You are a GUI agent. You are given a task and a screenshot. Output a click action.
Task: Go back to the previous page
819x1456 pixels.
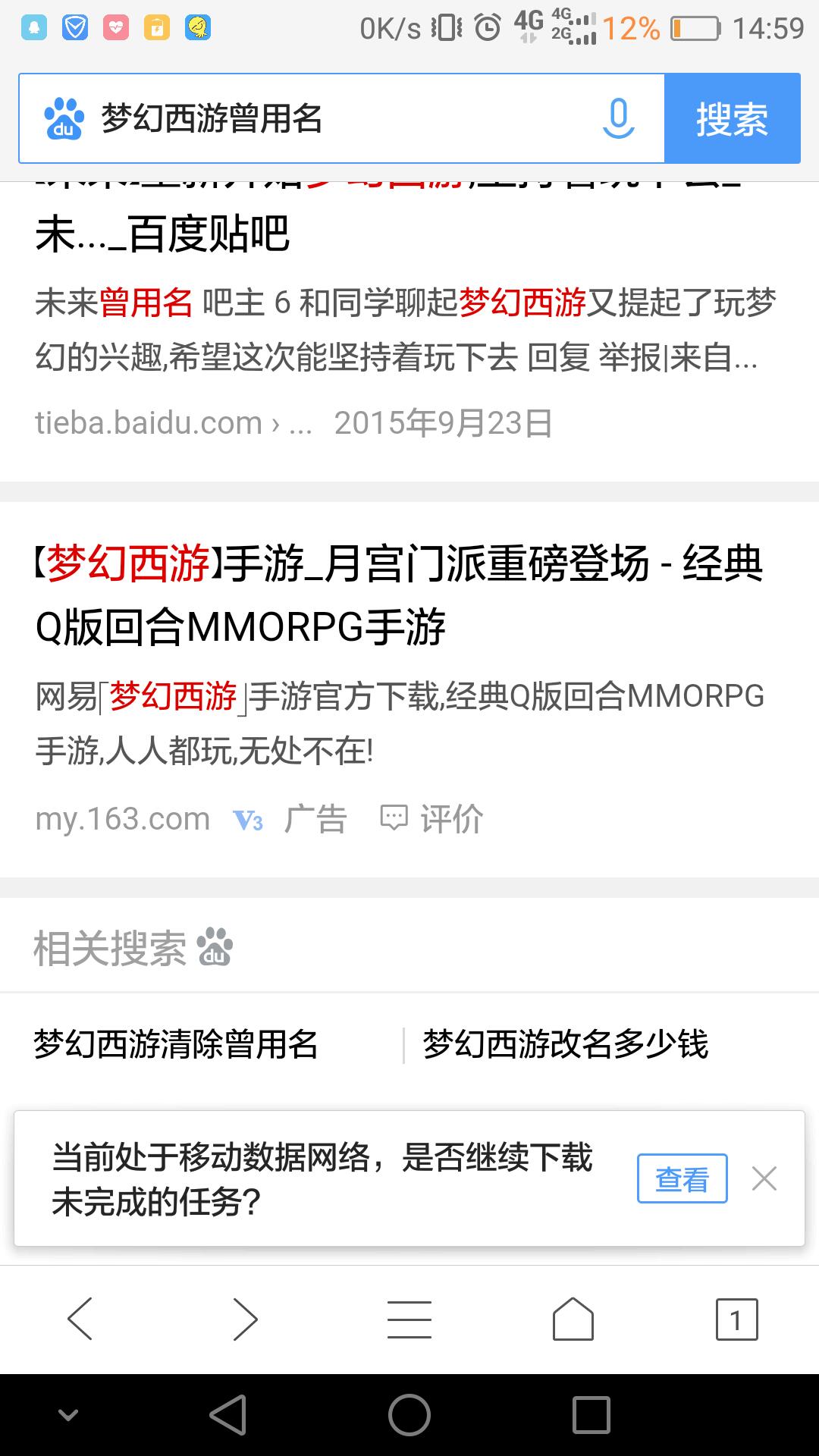click(80, 1319)
